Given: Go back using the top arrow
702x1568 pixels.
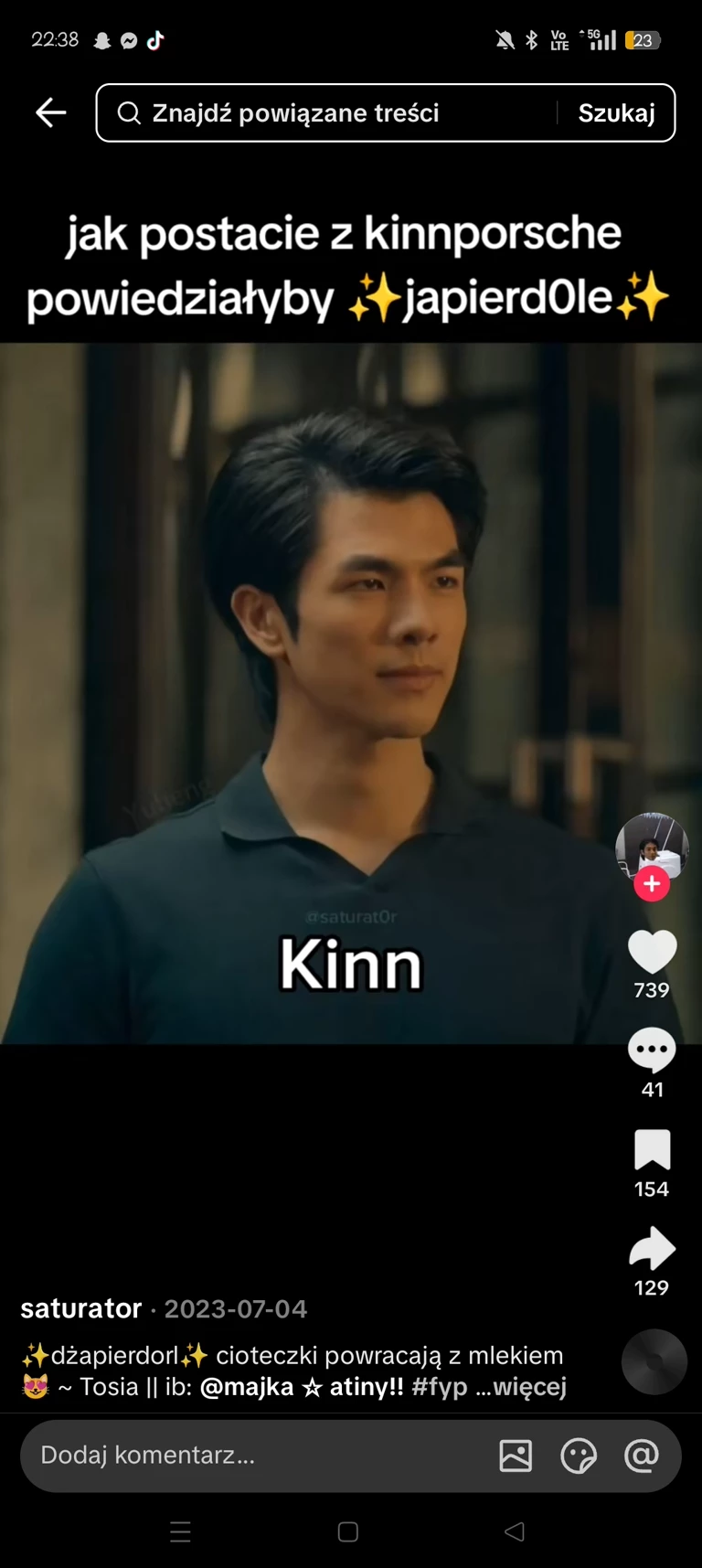Looking at the screenshot, I should pos(51,112).
